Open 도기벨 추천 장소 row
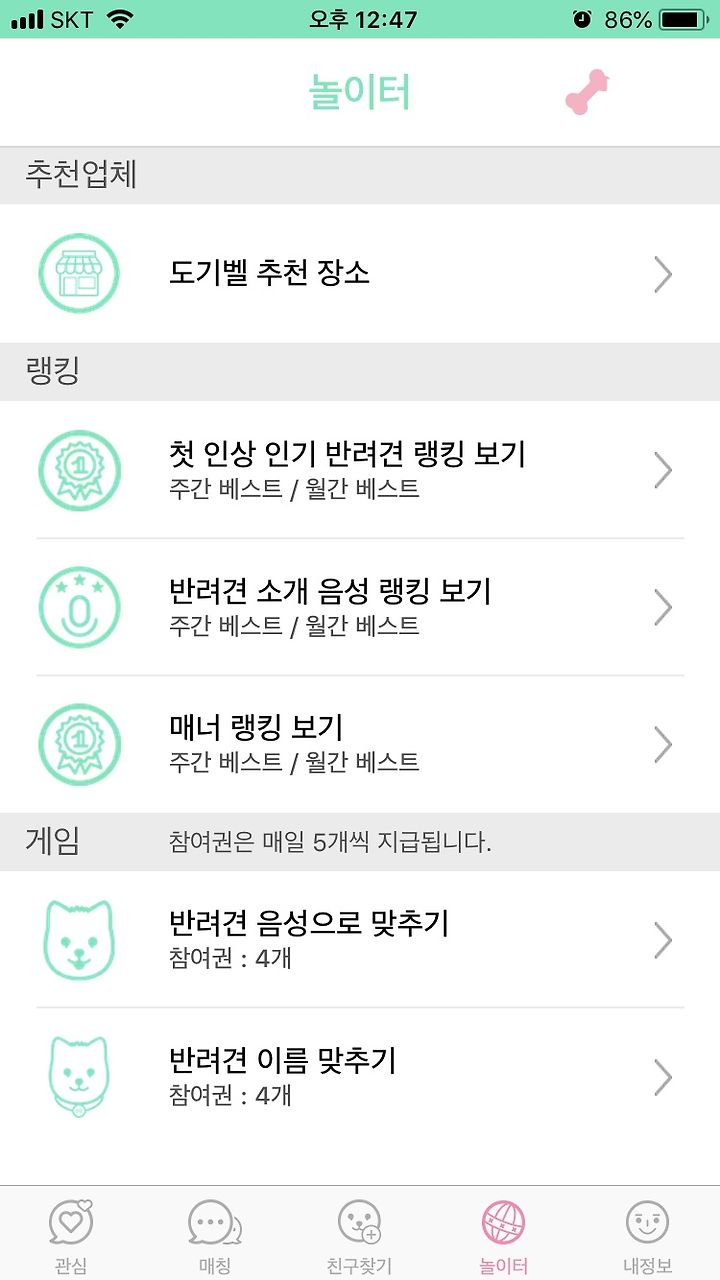The height and width of the screenshot is (1280, 720). 360,273
